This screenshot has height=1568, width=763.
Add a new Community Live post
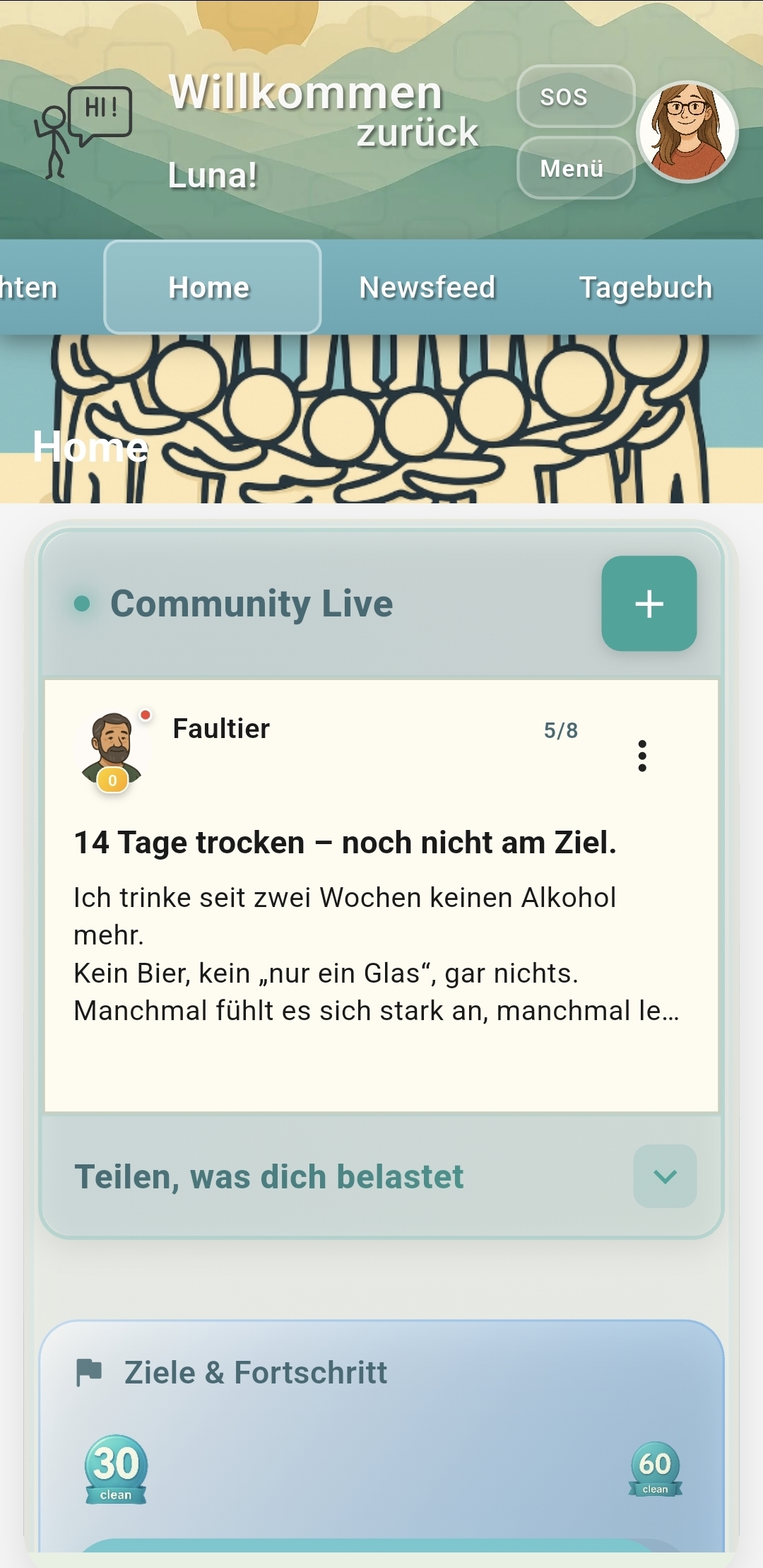(649, 604)
